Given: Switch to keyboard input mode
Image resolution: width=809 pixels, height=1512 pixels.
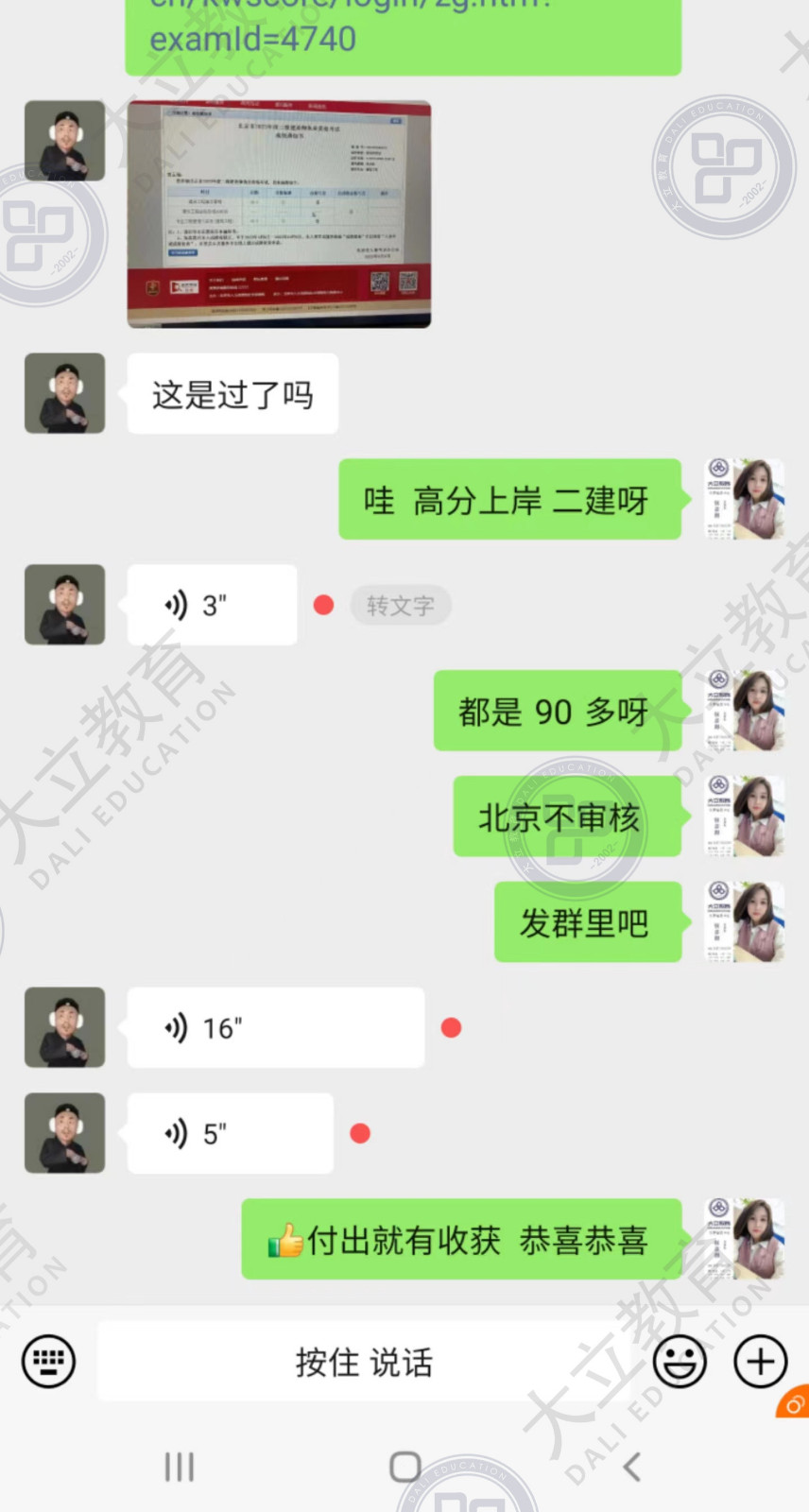Looking at the screenshot, I should [48, 1362].
